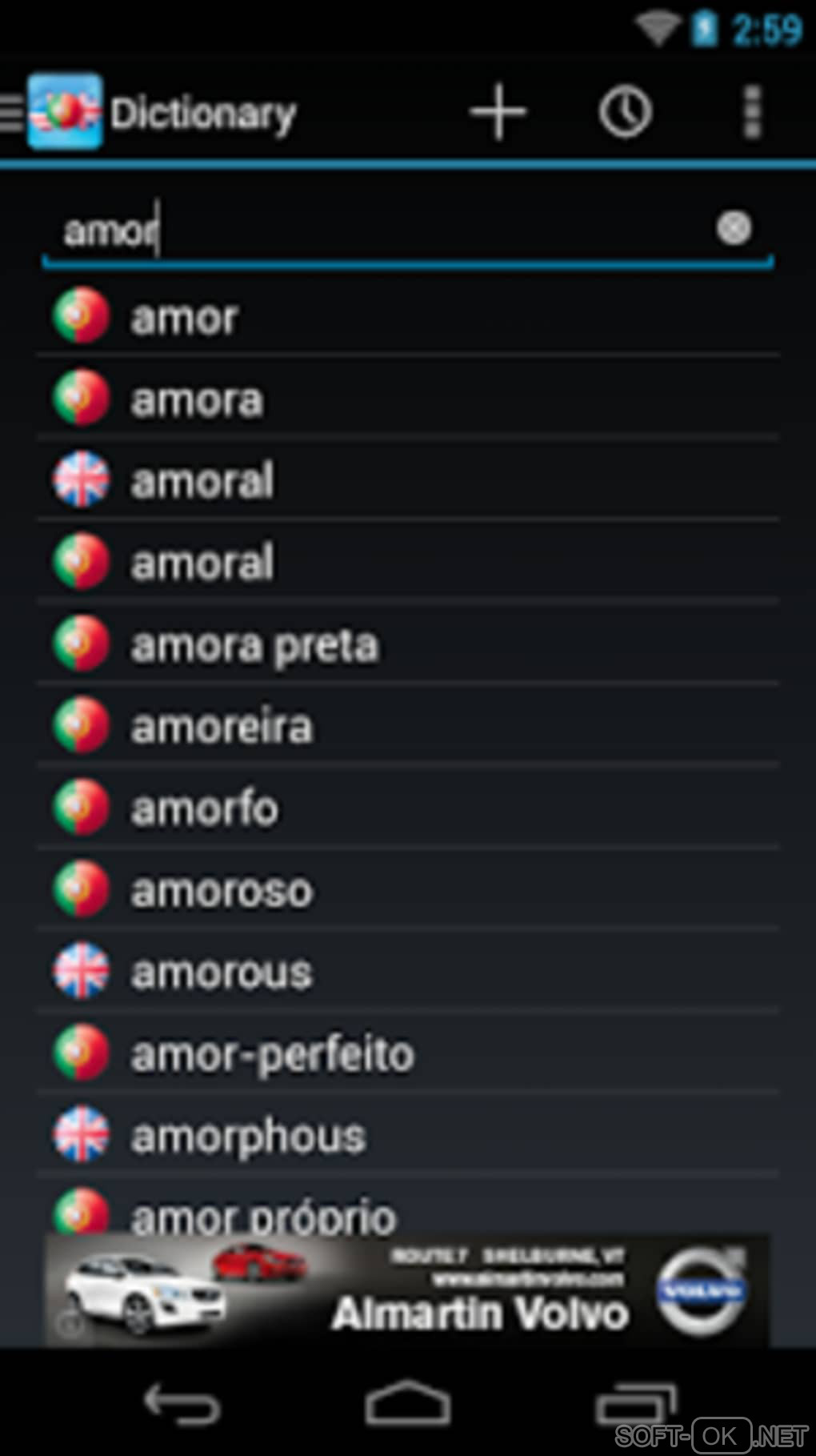
Task: Open search history clock icon
Action: point(625,112)
